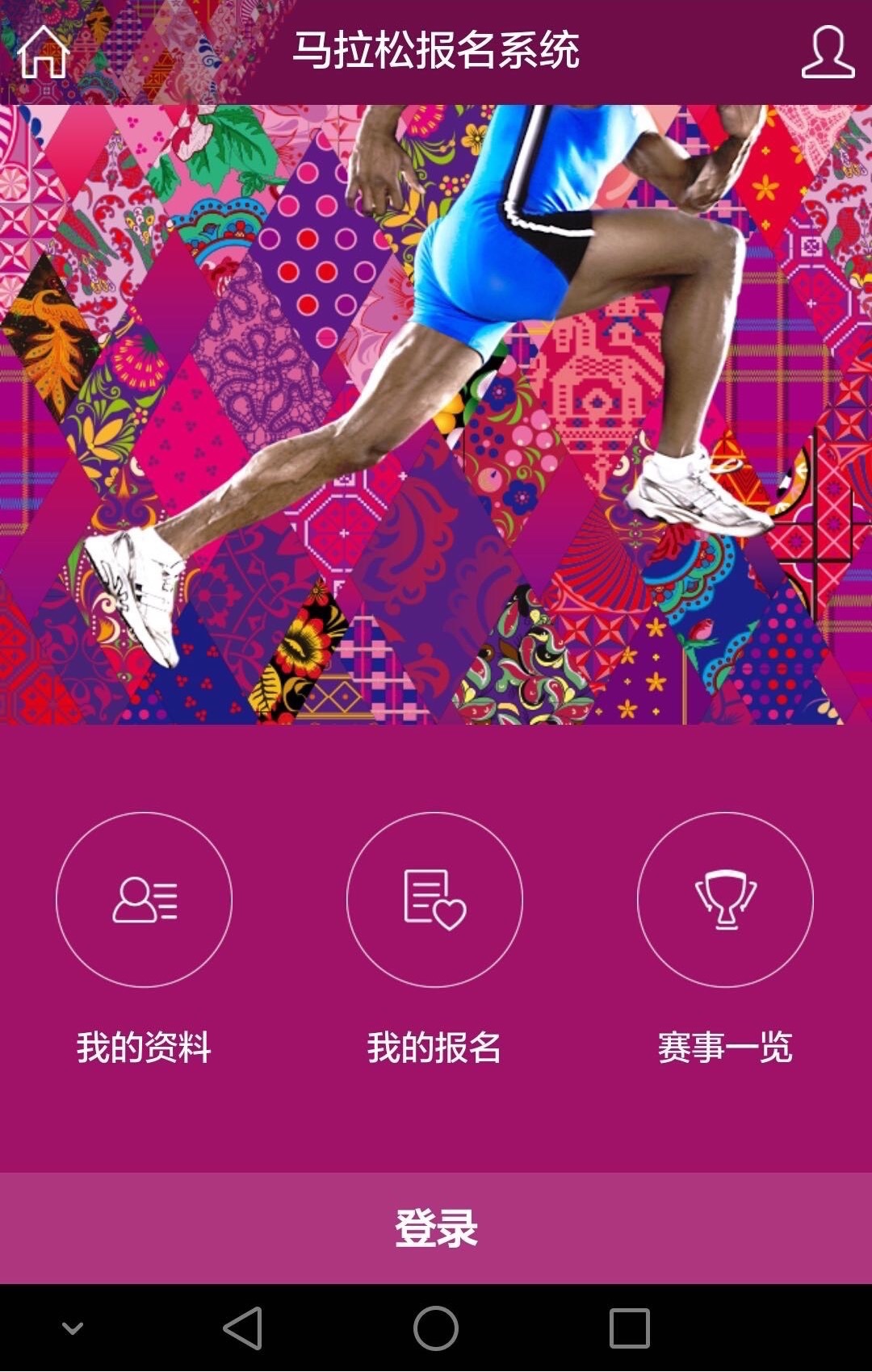The height and width of the screenshot is (1372, 872).
Task: View 我的报名 (My Registrations)
Action: tap(434, 900)
